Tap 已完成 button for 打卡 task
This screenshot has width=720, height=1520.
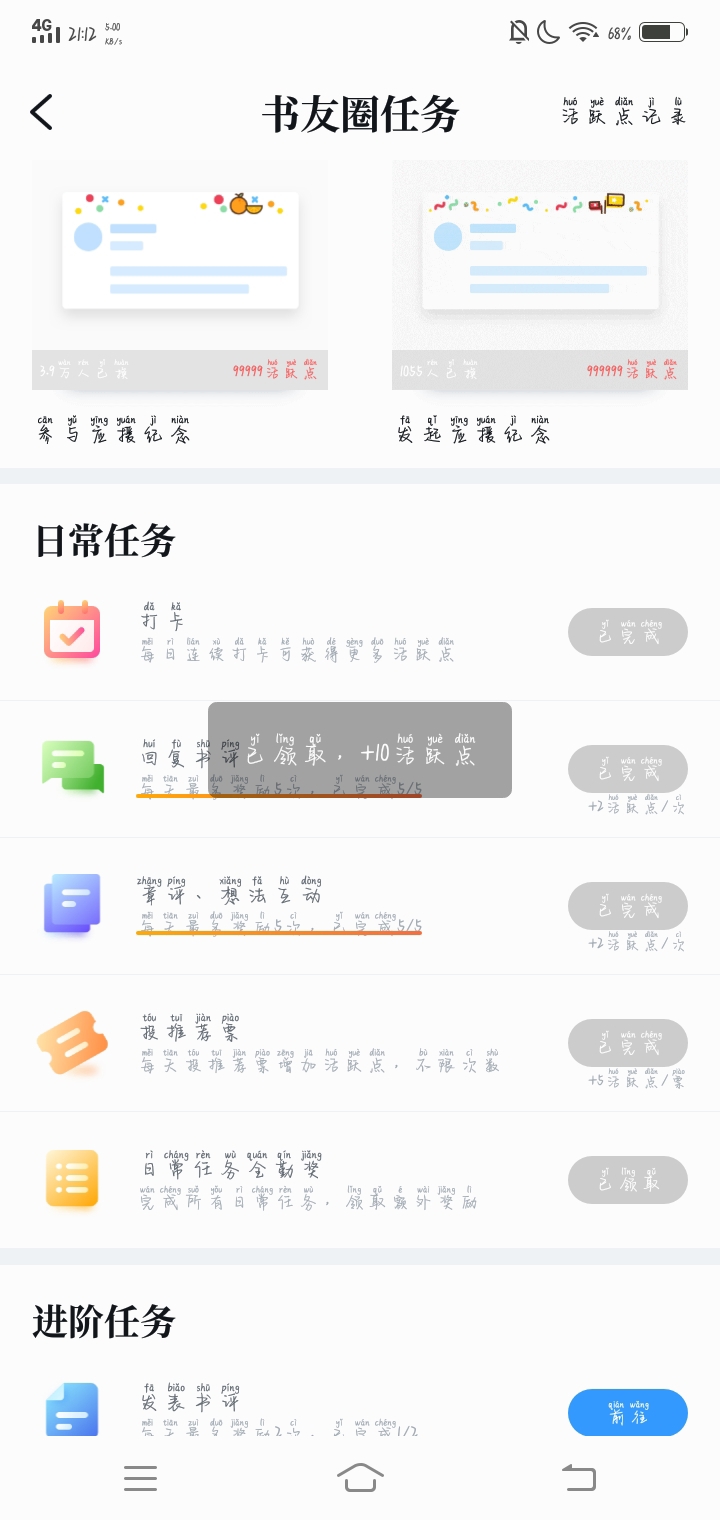click(x=627, y=632)
